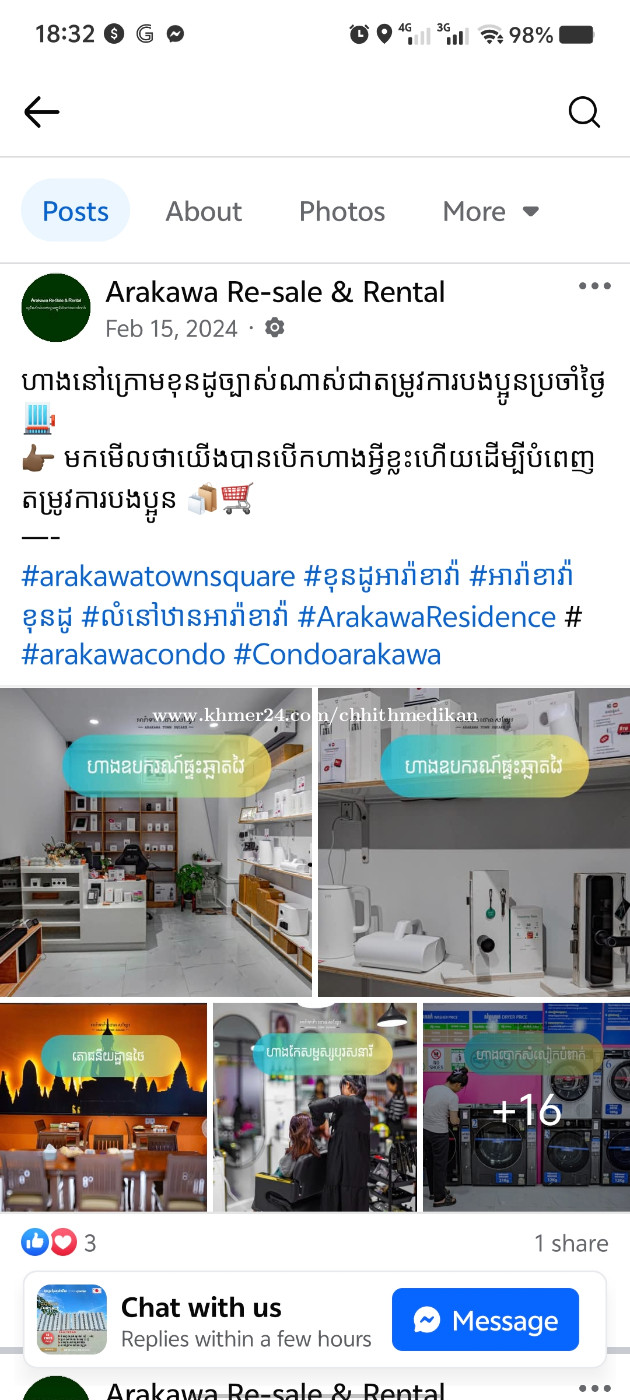Viewport: 630px width, 1400px height.
Task: View the 1 share details
Action: click(571, 1243)
